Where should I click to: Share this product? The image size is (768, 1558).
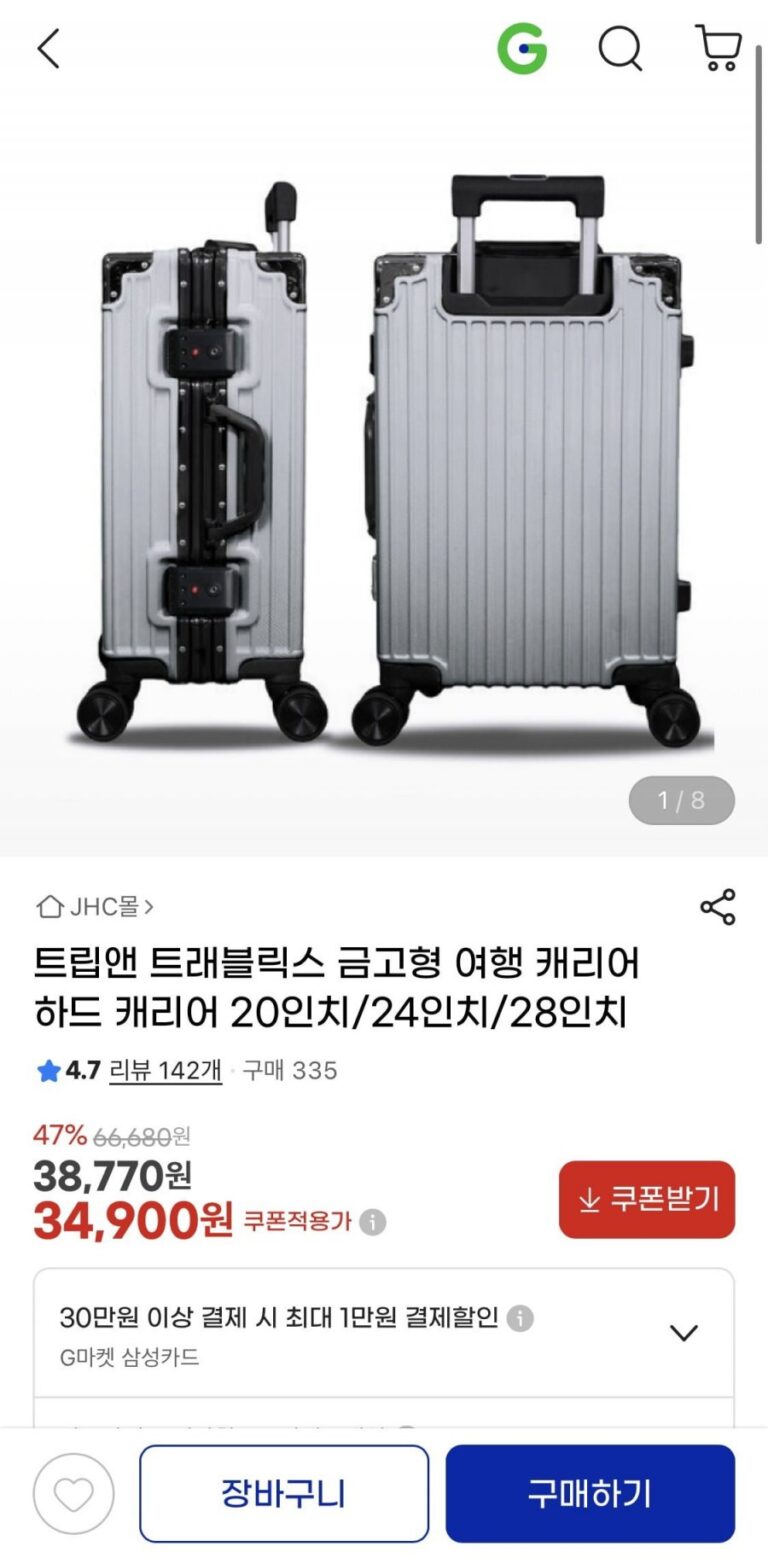(x=717, y=907)
